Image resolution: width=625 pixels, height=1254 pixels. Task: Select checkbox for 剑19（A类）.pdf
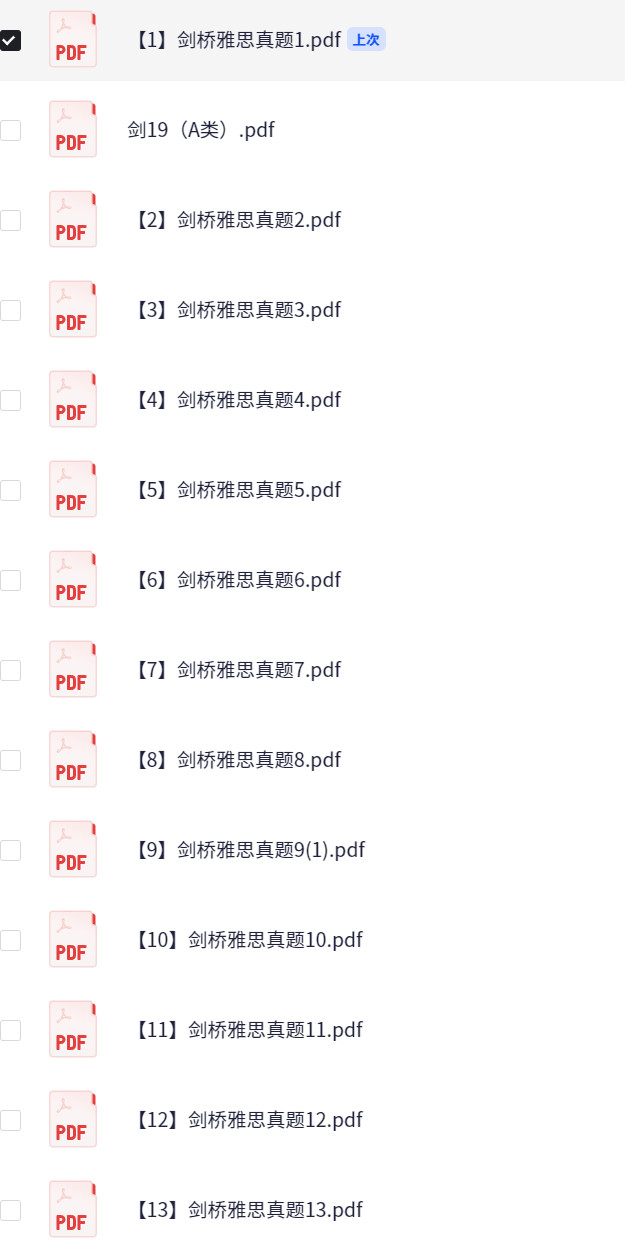[x=10, y=130]
